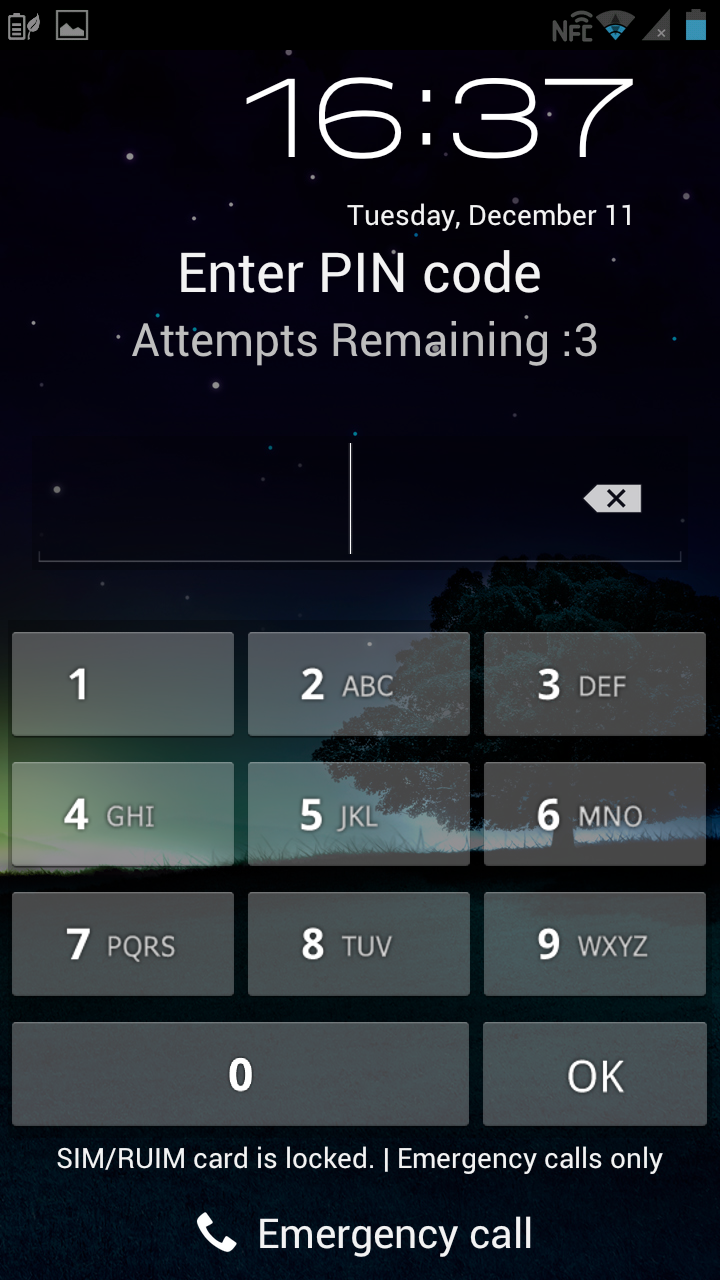Delete last digit with backspace icon
Viewport: 720px width, 1280px height.
pos(613,498)
